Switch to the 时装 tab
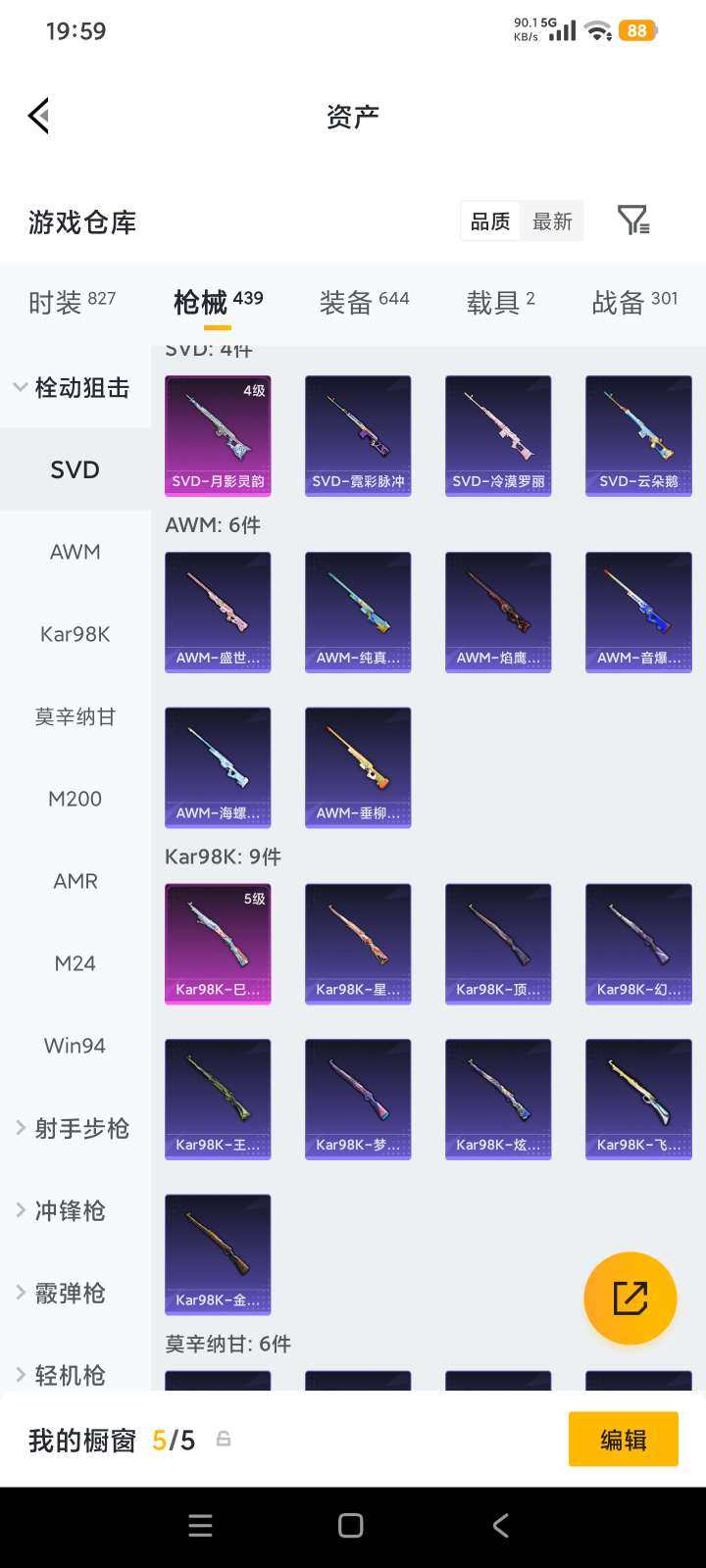The image size is (706, 1568). 72,302
